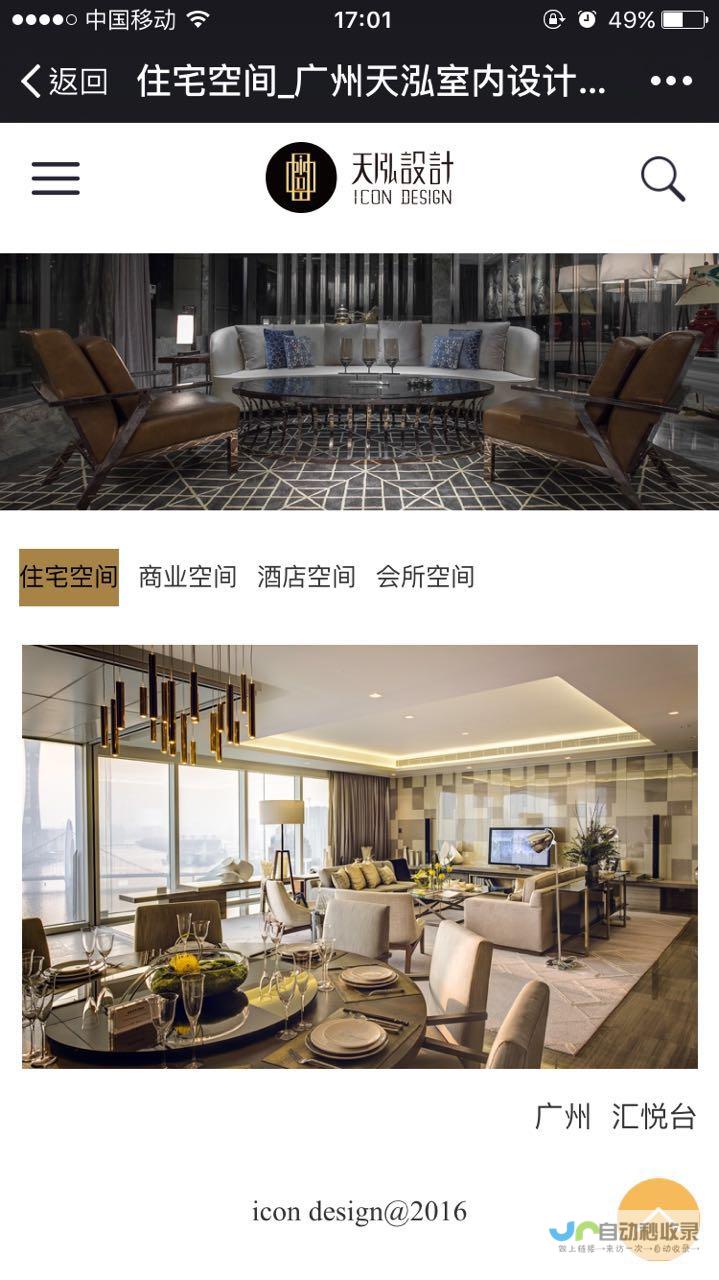
Task: Go back using the 返回 button
Action: click(64, 81)
